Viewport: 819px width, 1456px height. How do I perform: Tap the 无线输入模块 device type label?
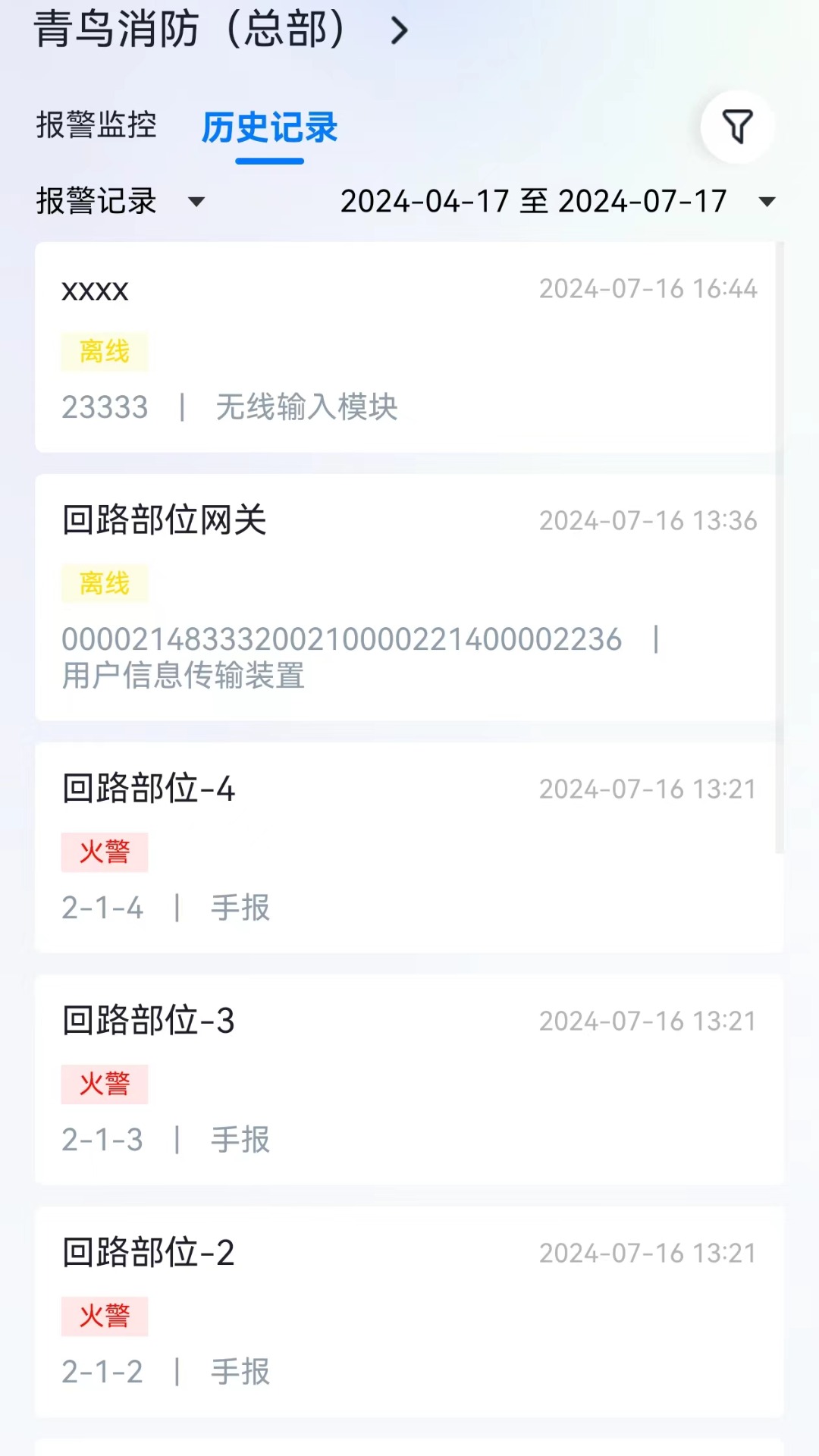coord(306,407)
